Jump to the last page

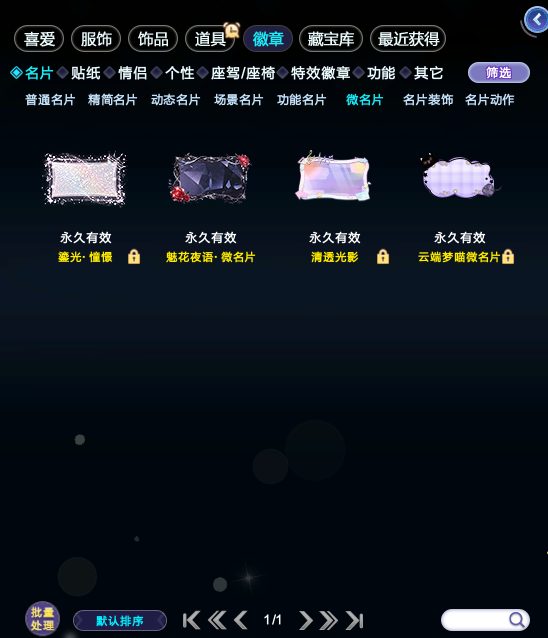coord(354,621)
